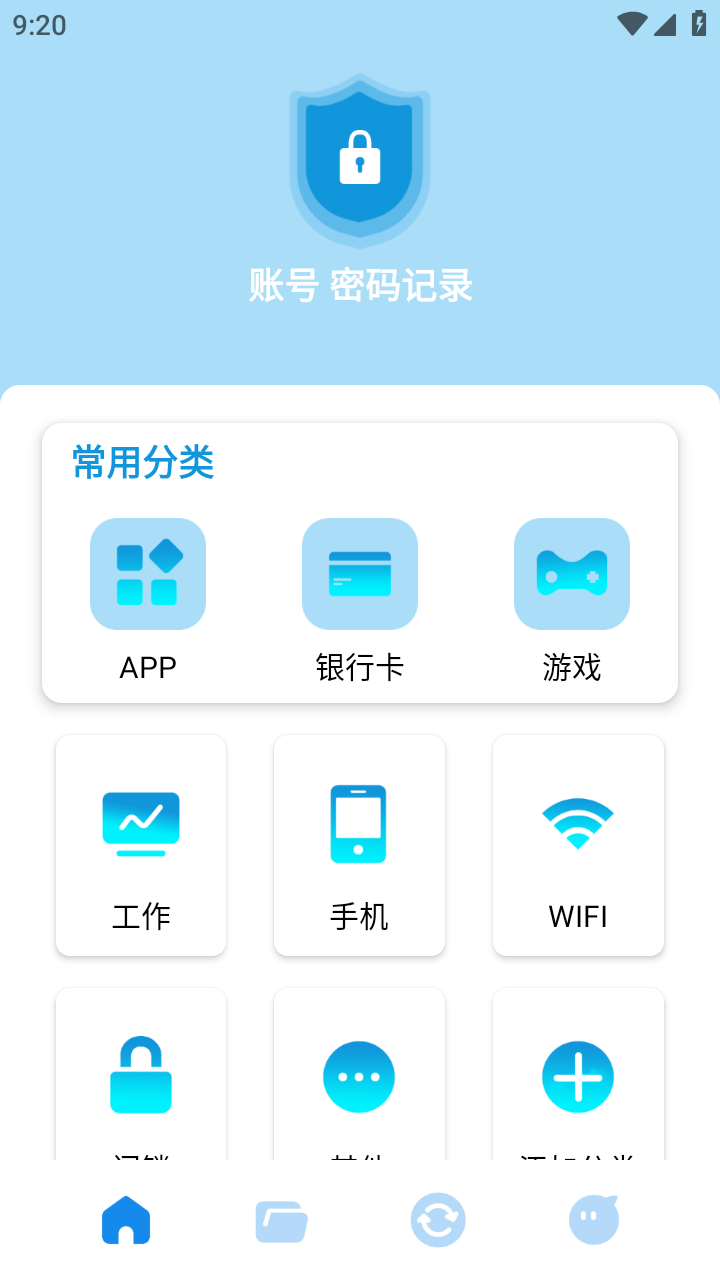
Task: Tap the battery indicator in status bar
Action: [698, 23]
